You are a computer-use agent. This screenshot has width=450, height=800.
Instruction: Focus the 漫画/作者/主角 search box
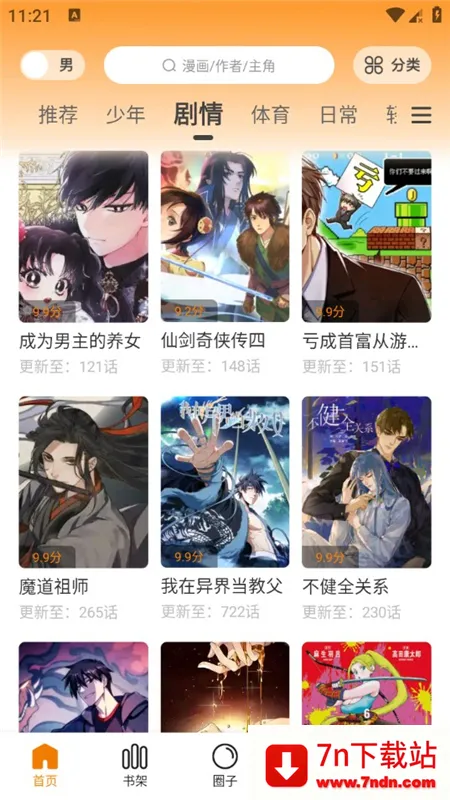point(219,65)
